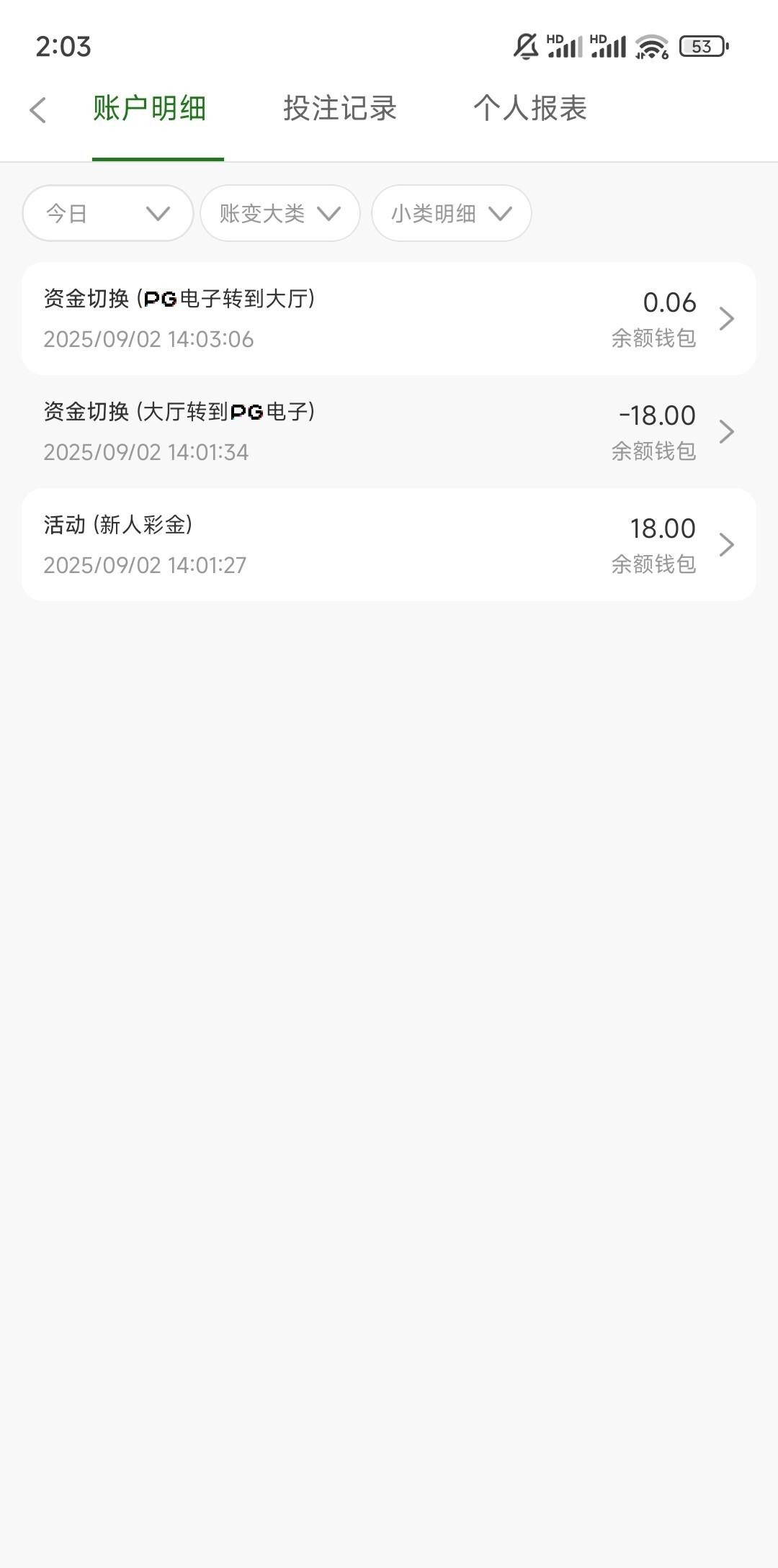Go back using the top-left arrow
The height and width of the screenshot is (1568, 778).
click(x=38, y=110)
